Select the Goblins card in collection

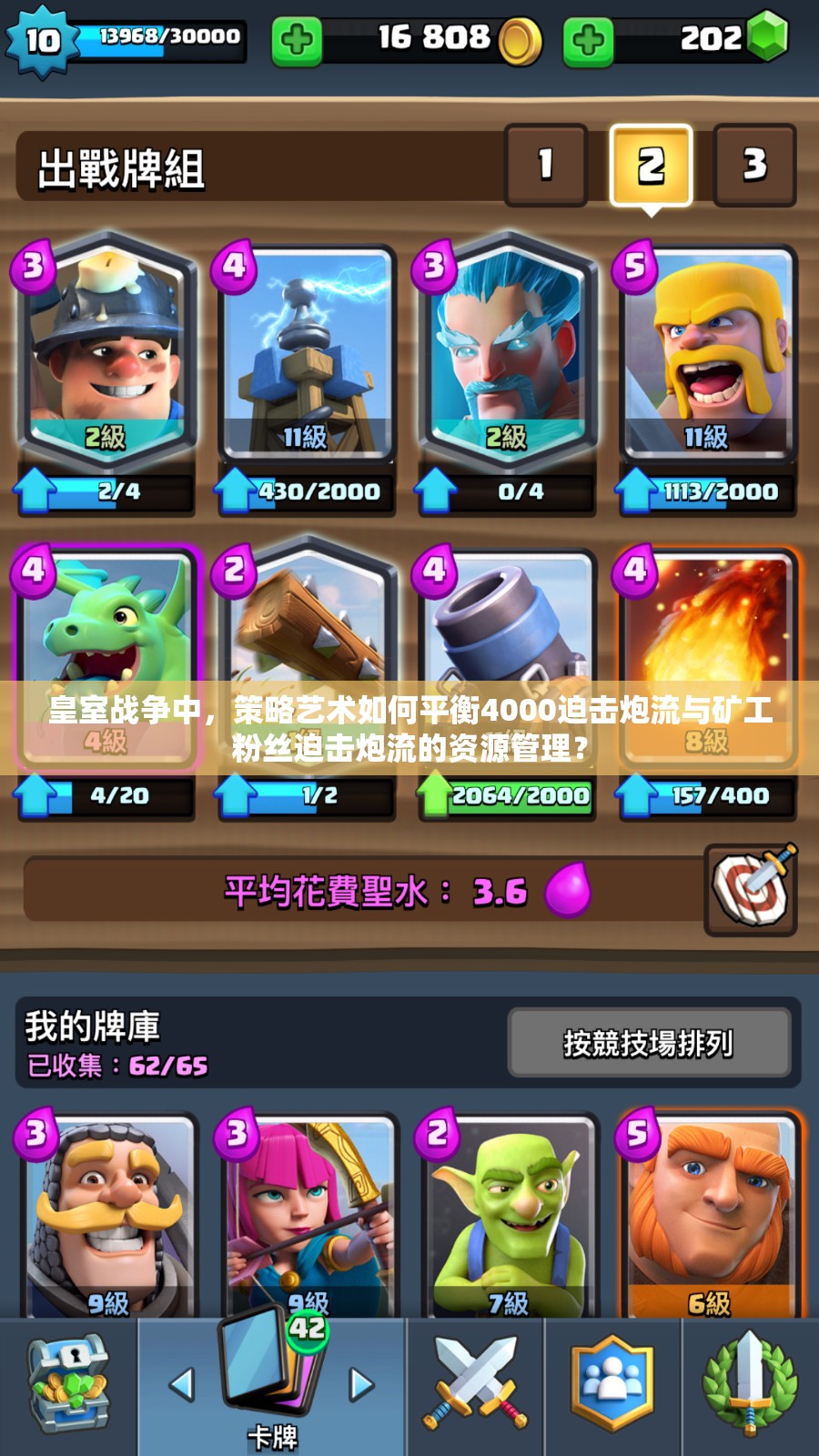coord(508,1215)
